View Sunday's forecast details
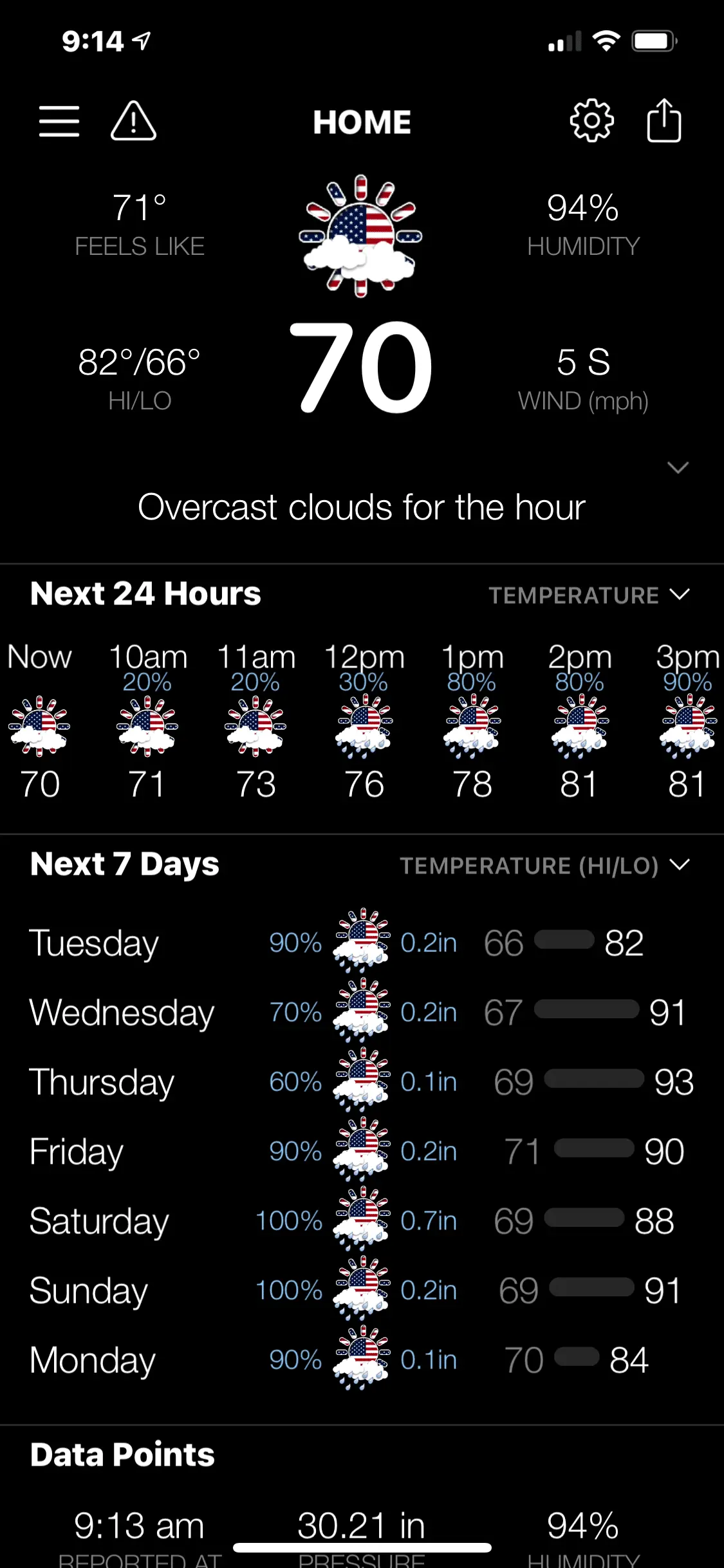The image size is (724, 1568). pos(360,1291)
